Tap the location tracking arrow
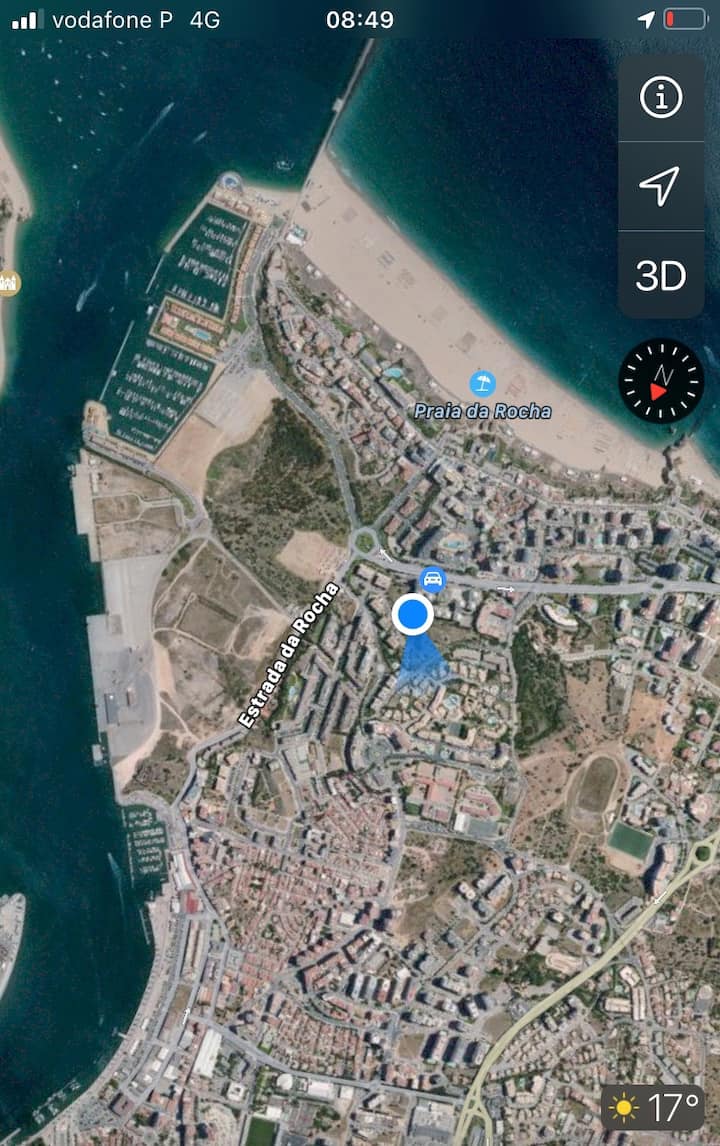The width and height of the screenshot is (720, 1146). pos(660,186)
